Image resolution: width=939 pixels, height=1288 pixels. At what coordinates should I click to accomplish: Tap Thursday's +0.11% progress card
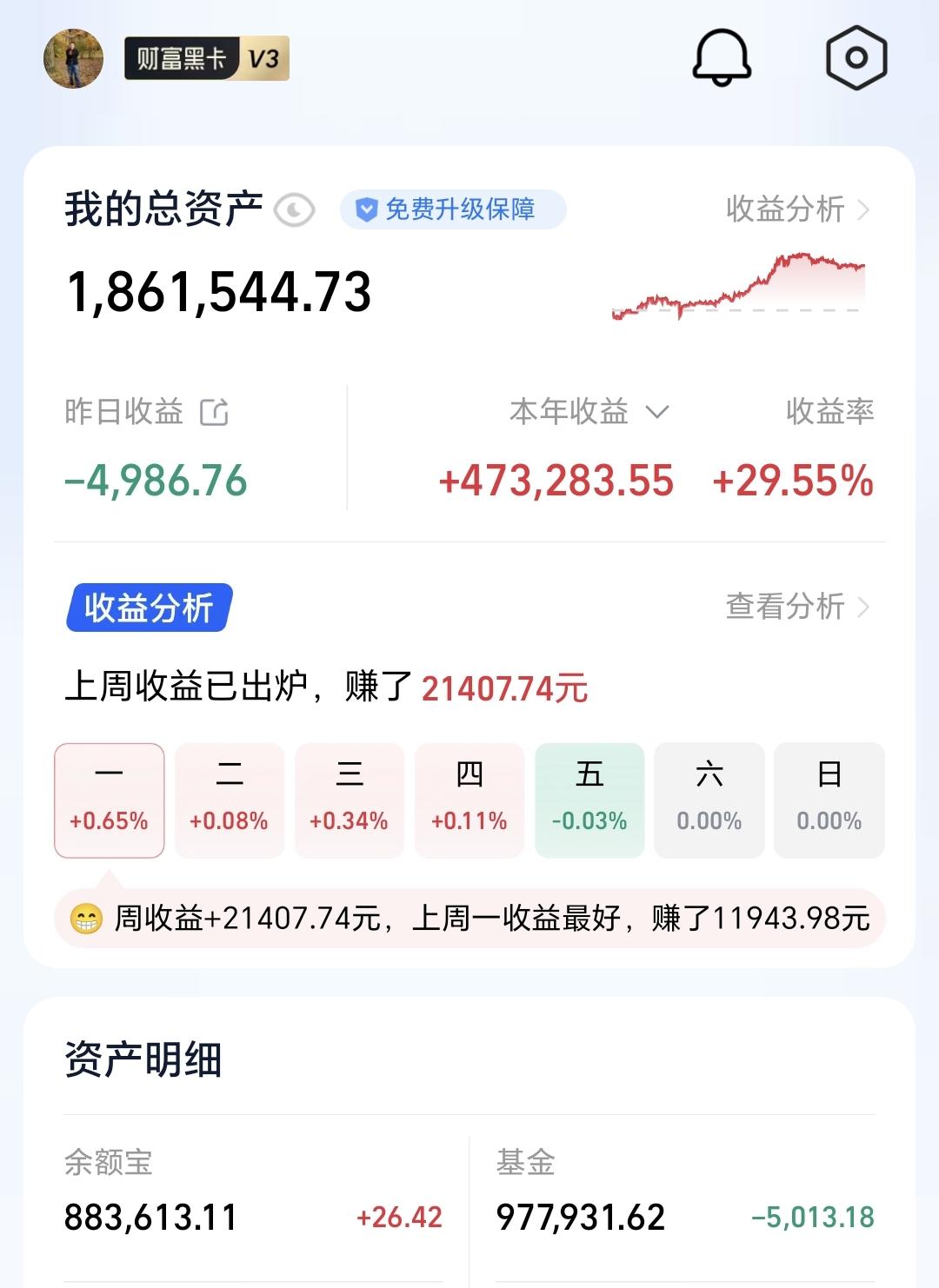click(x=469, y=799)
